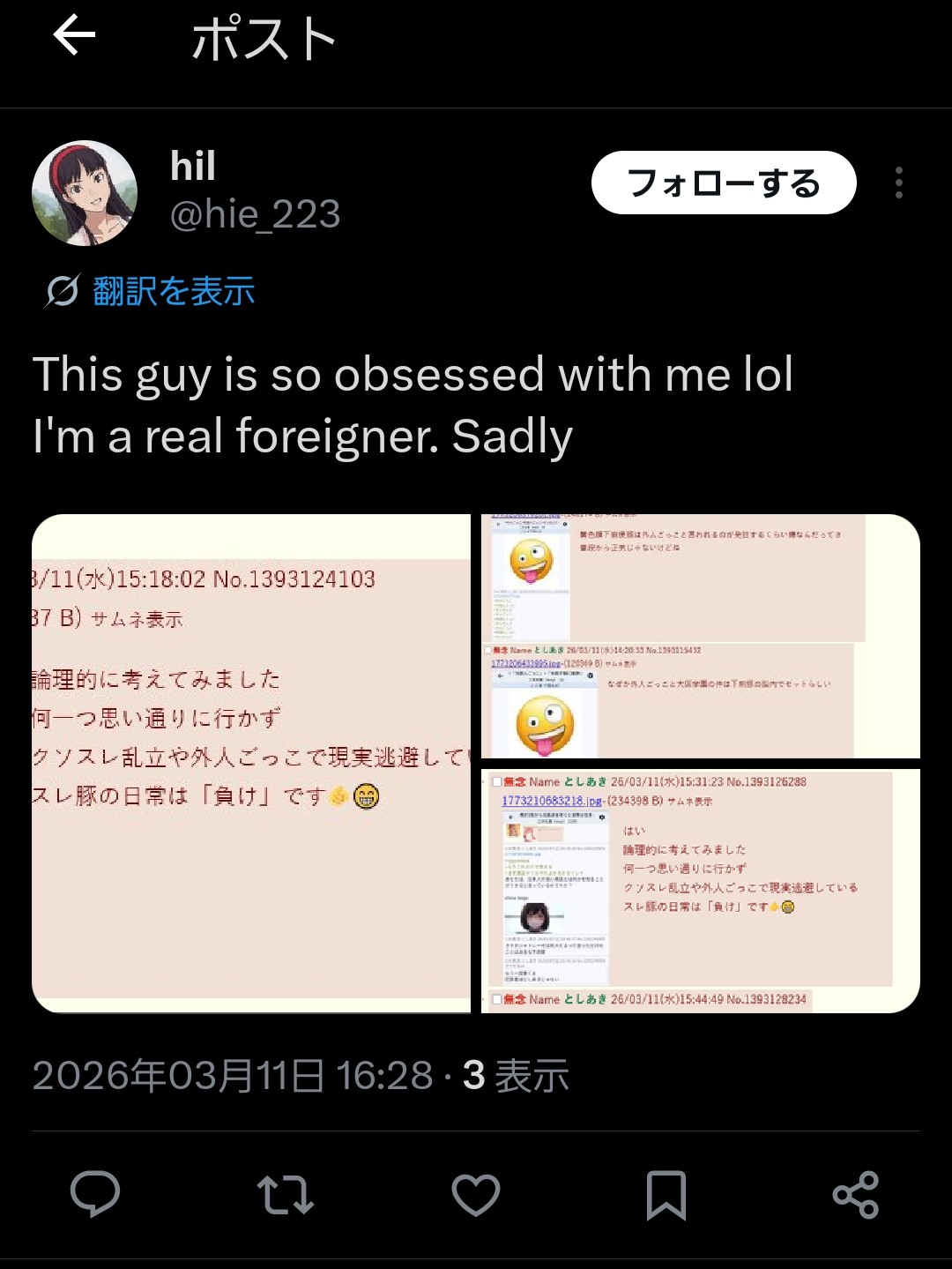Tap the フォローする follow button

[x=723, y=183]
